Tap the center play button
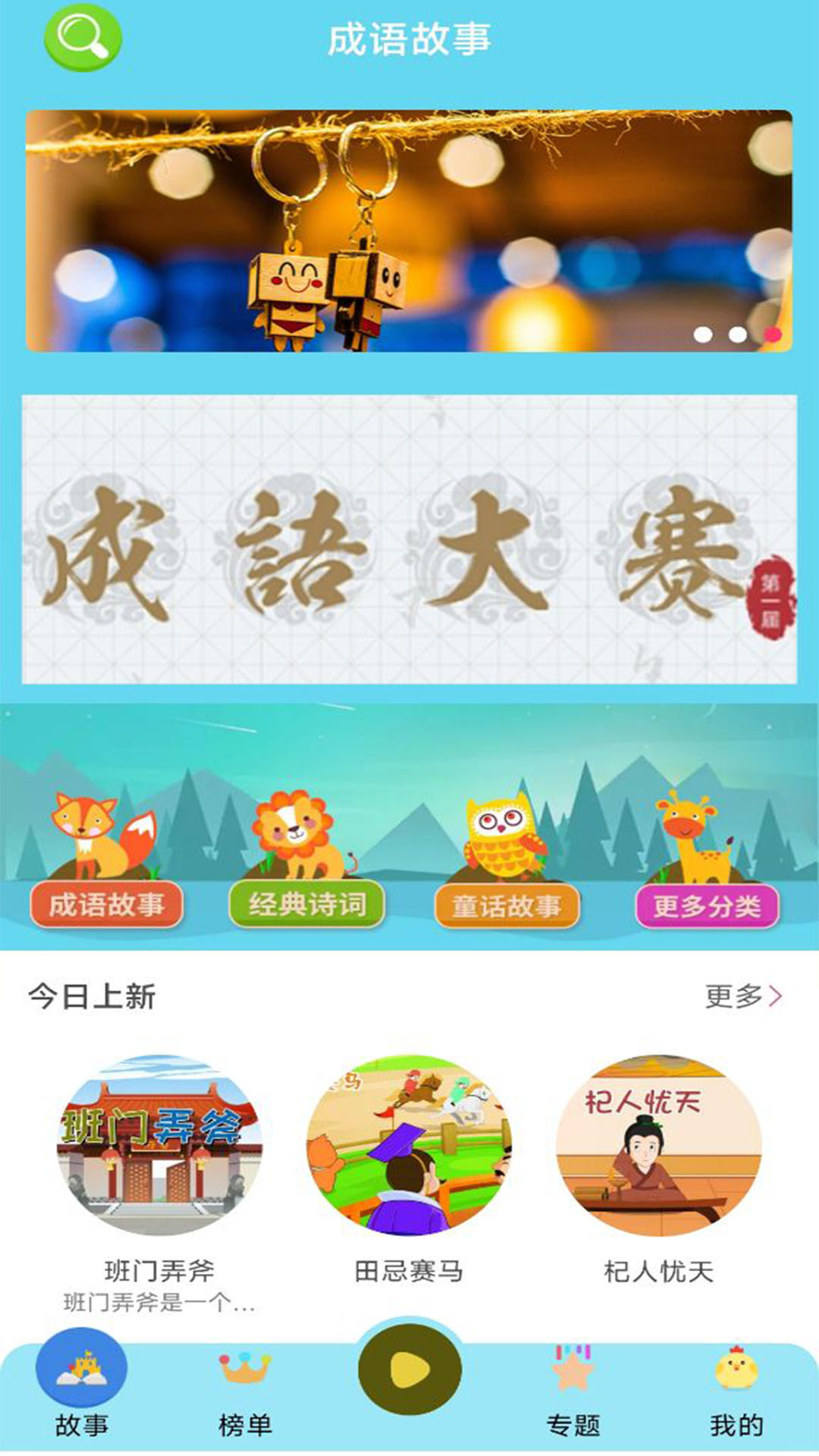 [x=409, y=1370]
